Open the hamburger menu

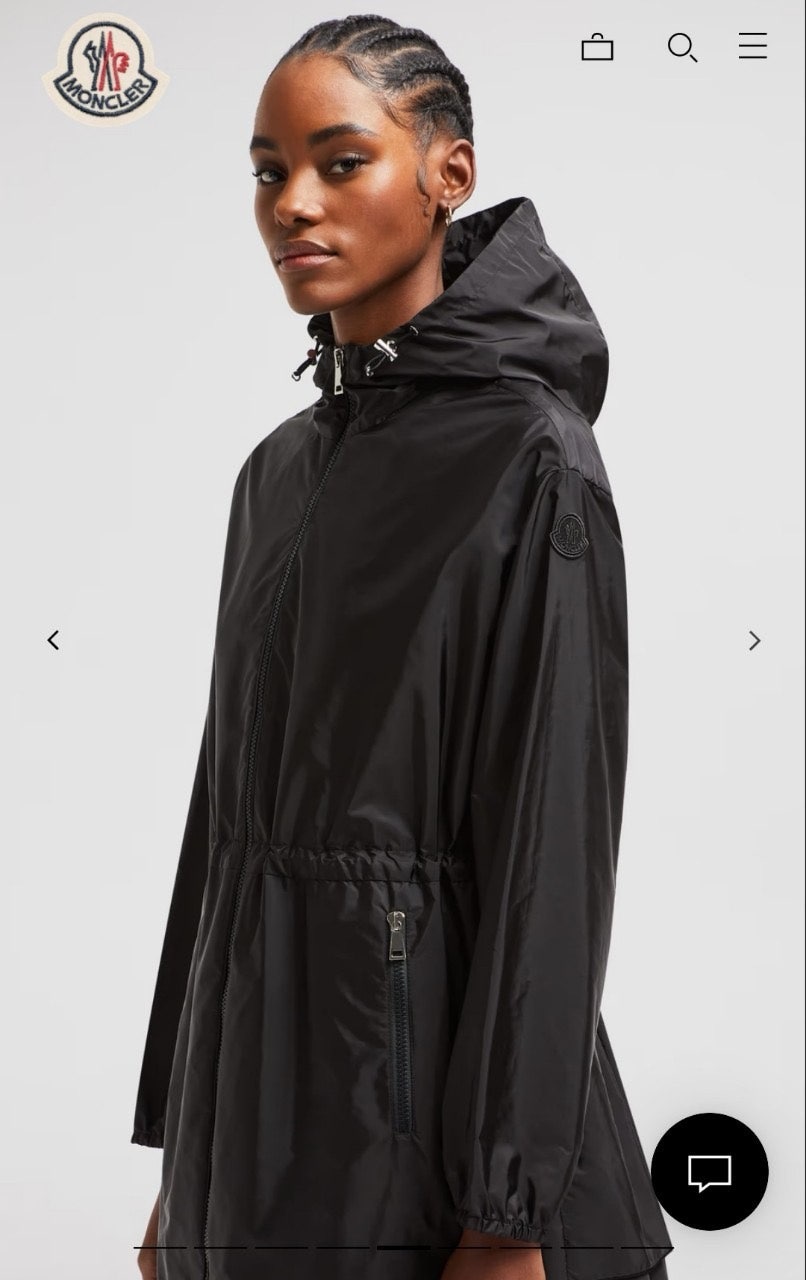coord(753,46)
